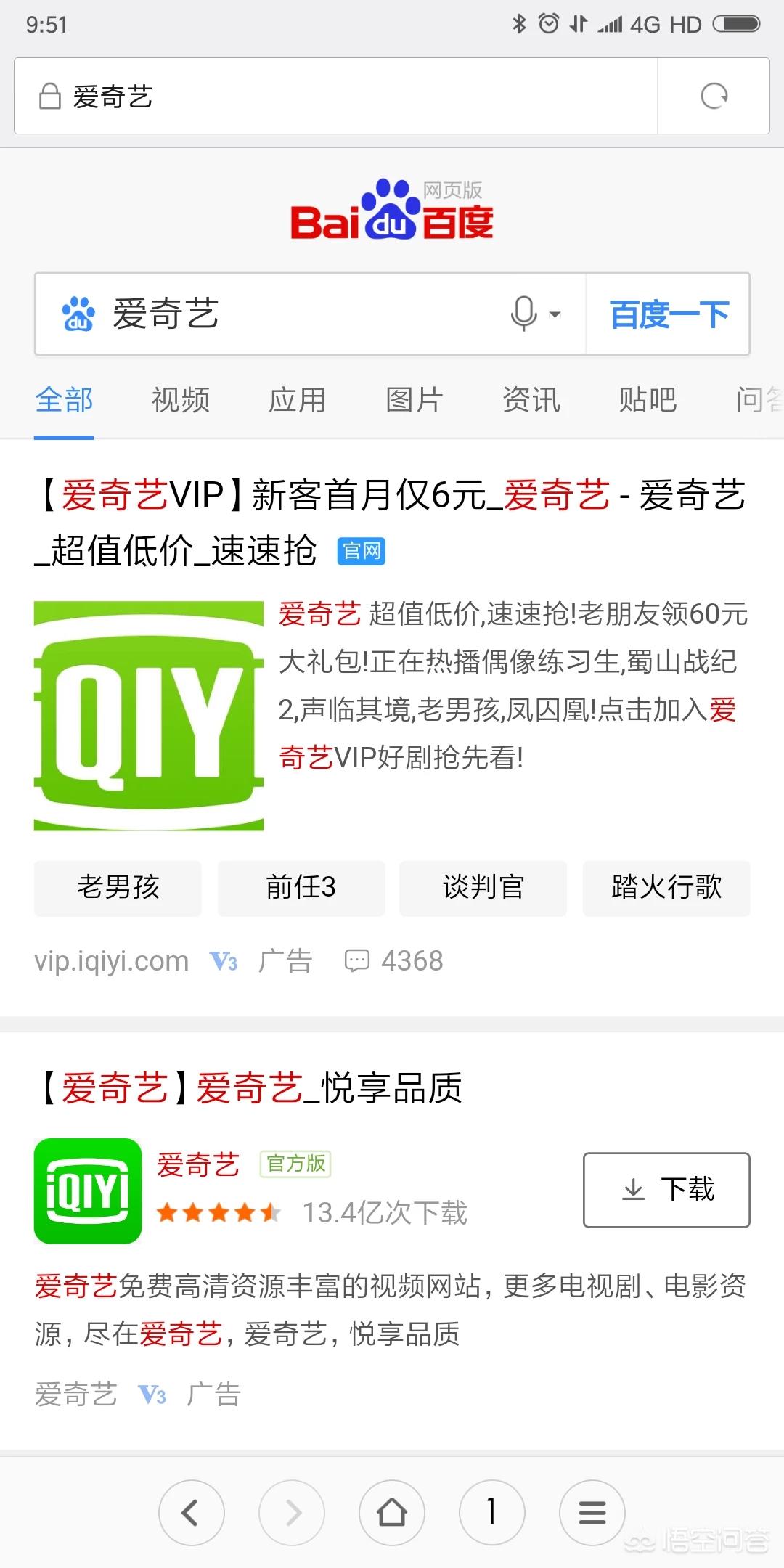The image size is (784, 1568).
Task: Open the 爱奇艺_悦享品质 search result
Action: 249,1087
